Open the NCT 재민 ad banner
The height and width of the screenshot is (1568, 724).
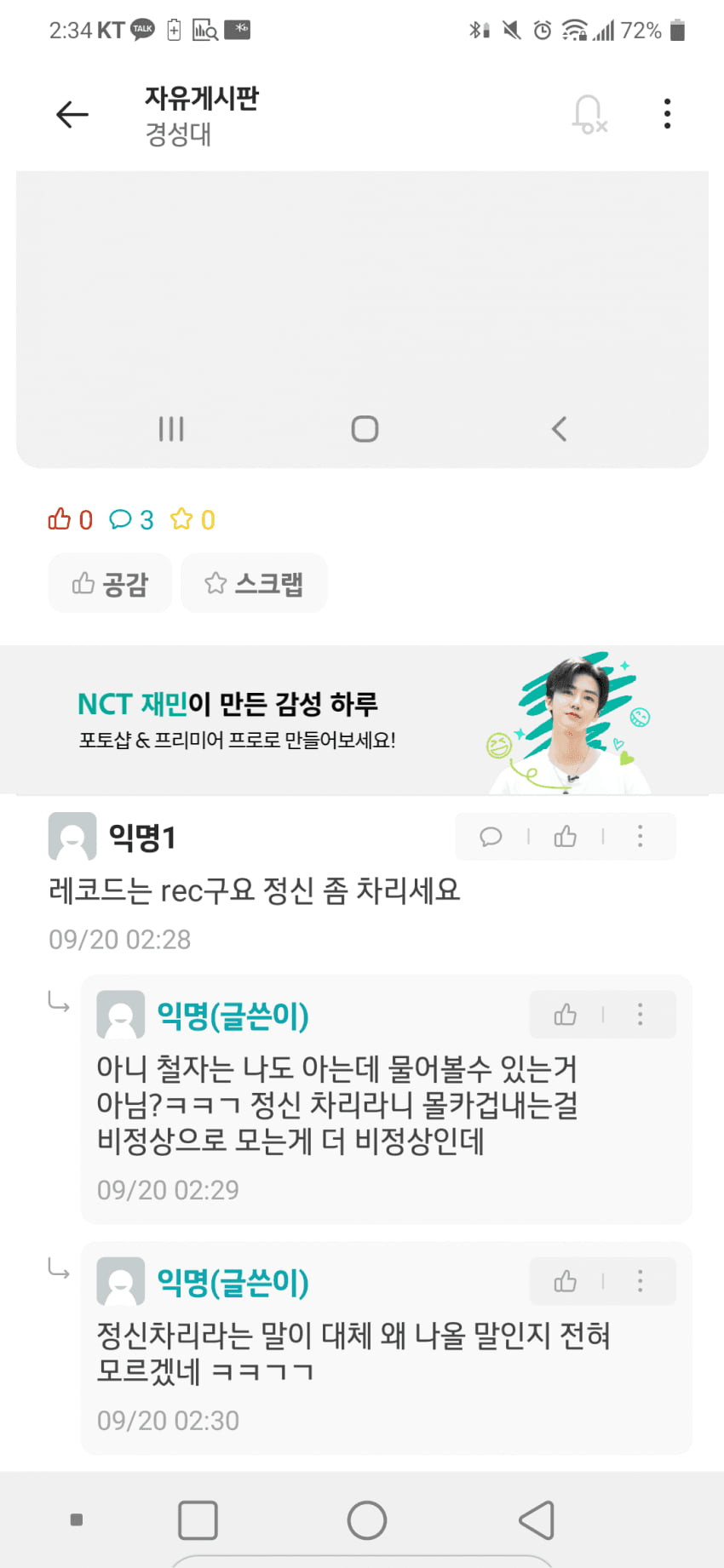click(x=362, y=720)
